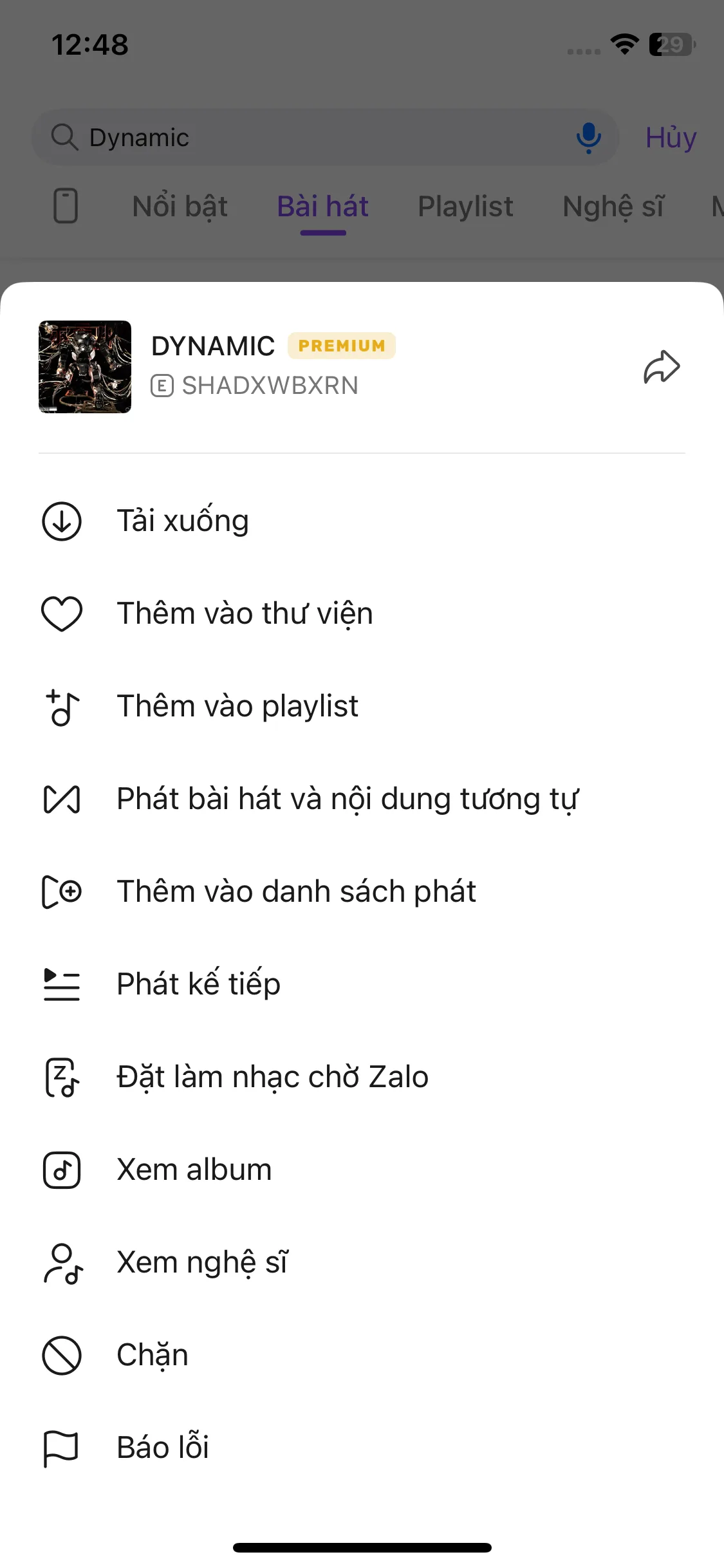The width and height of the screenshot is (724, 1568).
Task: Tap Thêm vào danh sách phát
Action: (296, 892)
